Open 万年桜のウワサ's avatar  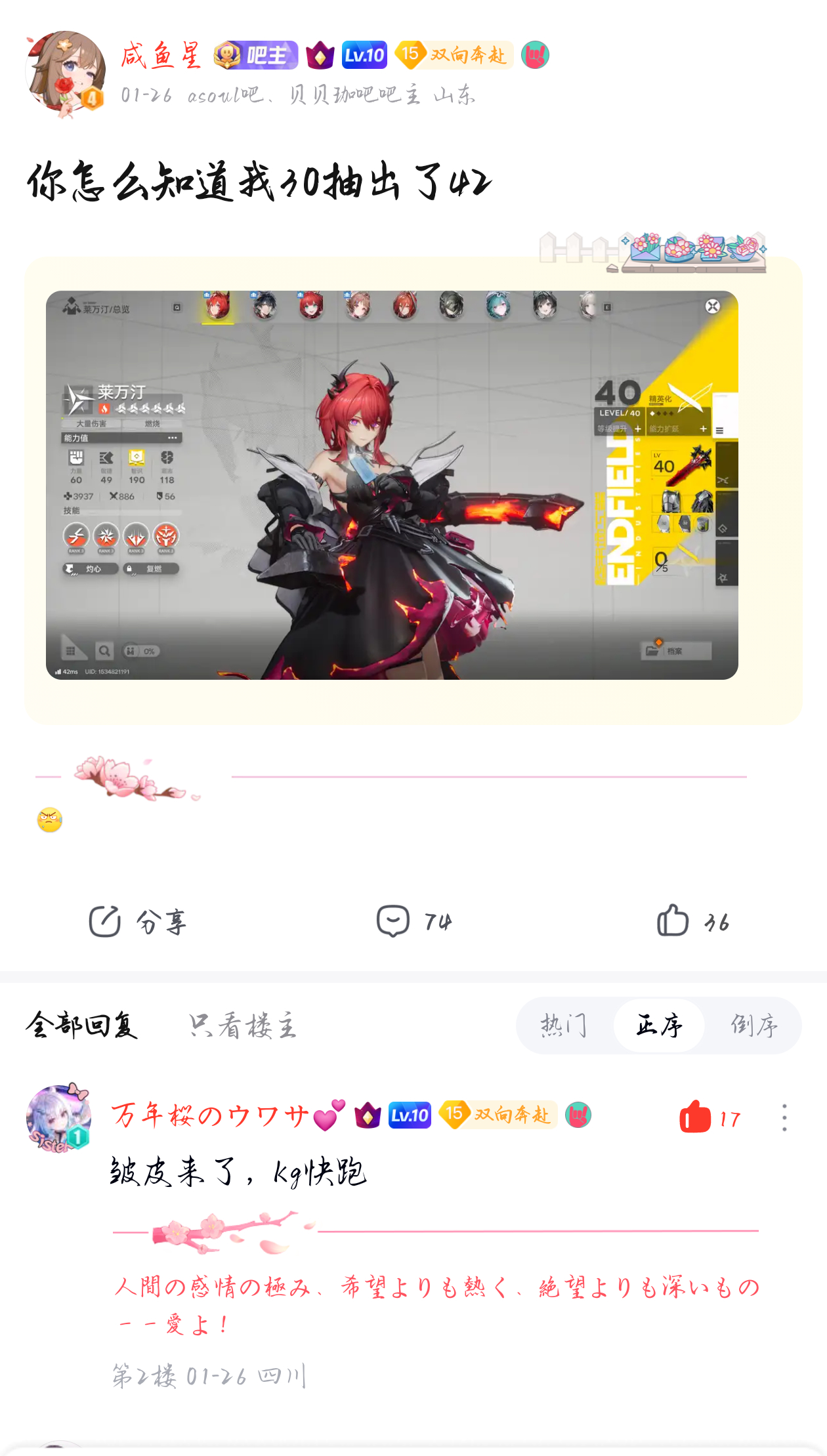(58, 1118)
